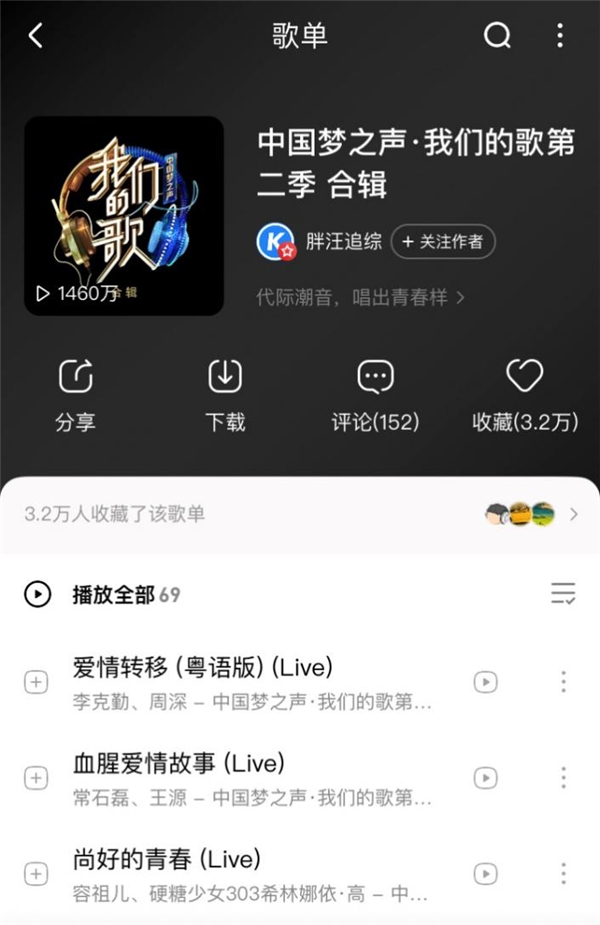
Task: Add 爱情转移 (粤语版) using its plus icon
Action: (36, 682)
